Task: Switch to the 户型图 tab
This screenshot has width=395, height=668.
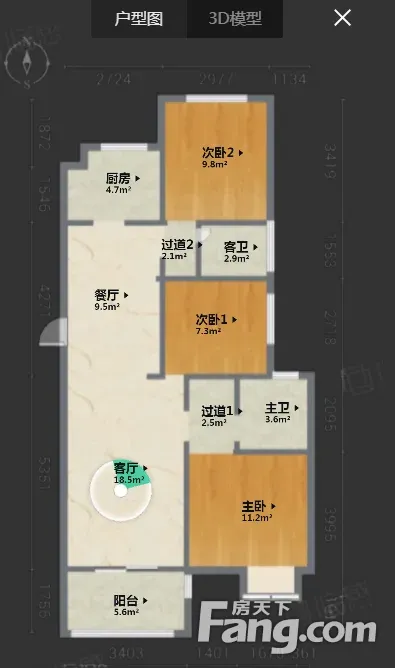Action: tap(139, 19)
